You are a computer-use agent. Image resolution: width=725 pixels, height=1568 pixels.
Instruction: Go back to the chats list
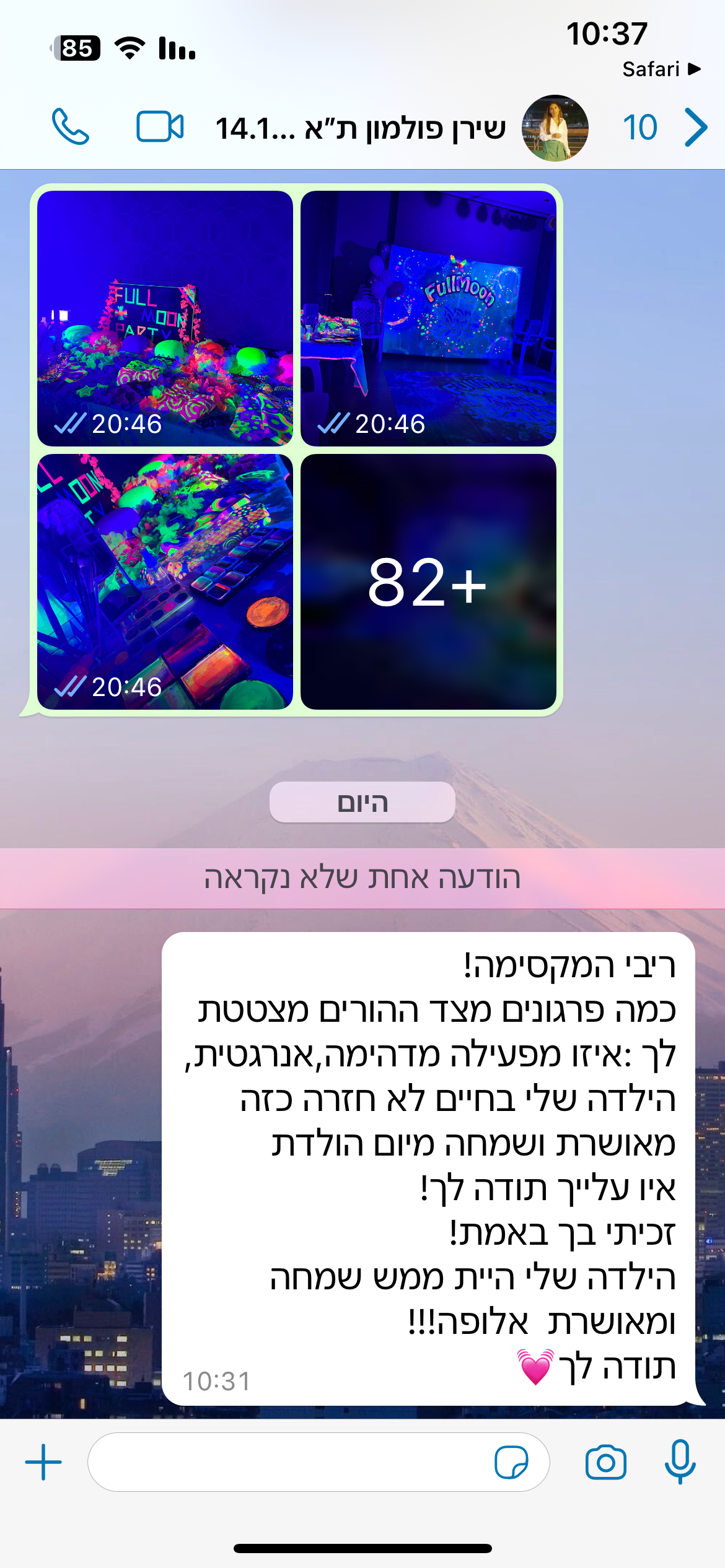pyautogui.click(x=695, y=127)
